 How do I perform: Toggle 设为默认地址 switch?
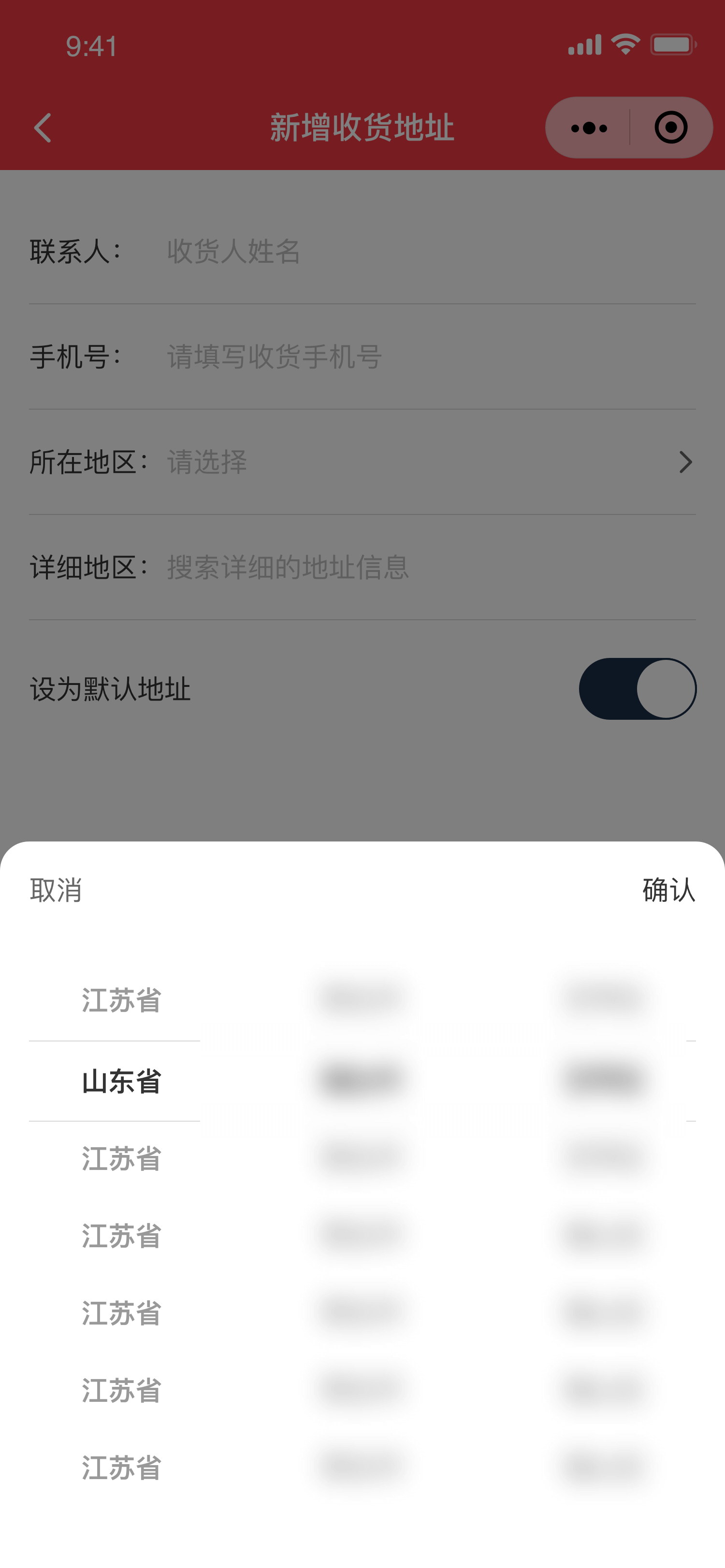(637, 688)
